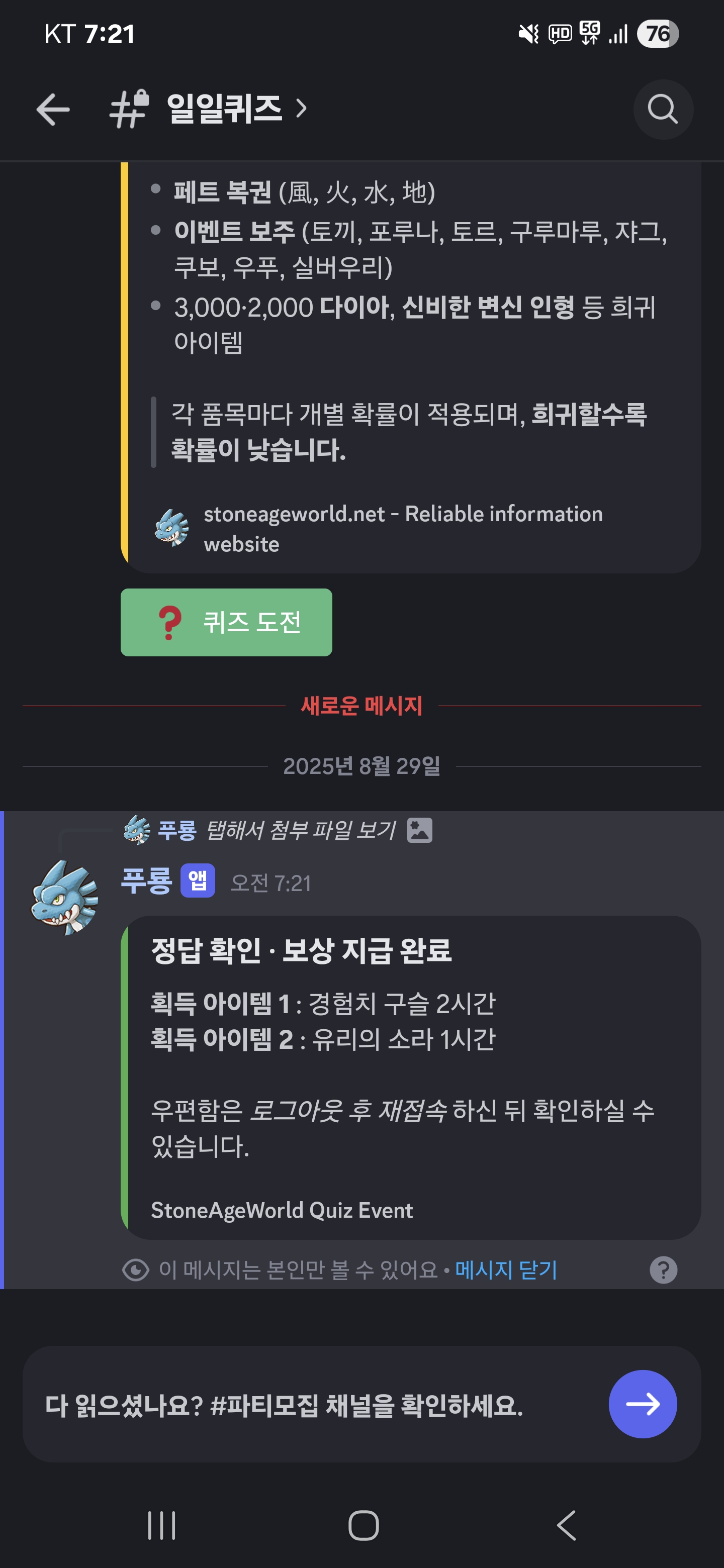The width and height of the screenshot is (724, 1568).
Task: Open the system recent apps view
Action: [x=162, y=1525]
